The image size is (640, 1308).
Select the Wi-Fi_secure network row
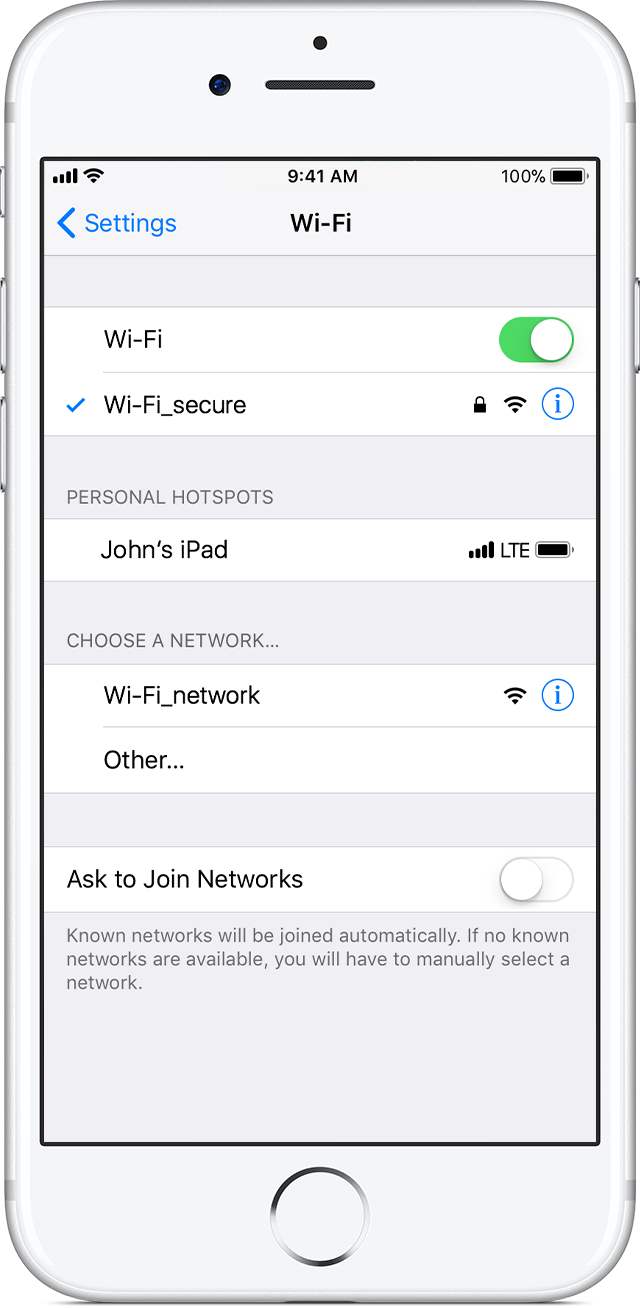click(320, 405)
